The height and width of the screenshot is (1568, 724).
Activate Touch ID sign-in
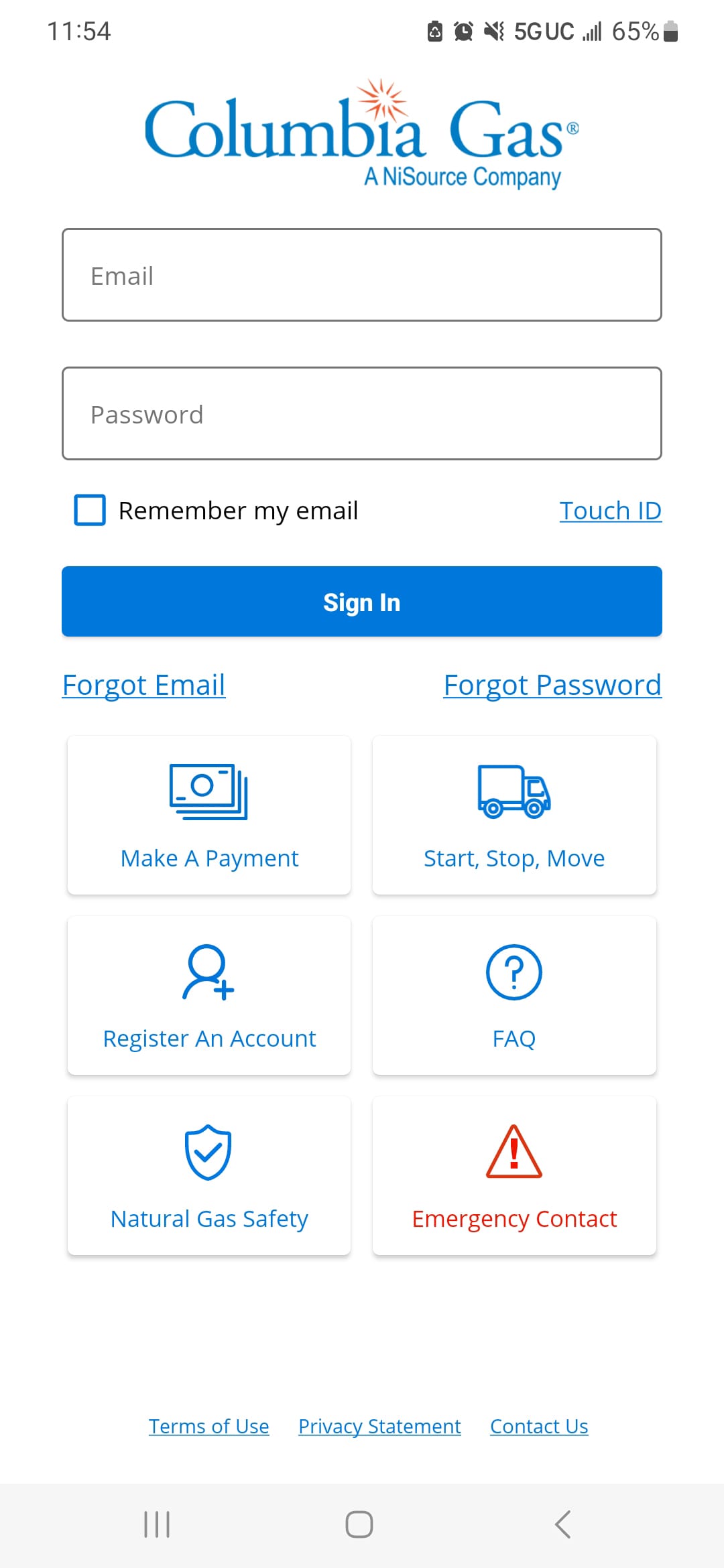611,510
